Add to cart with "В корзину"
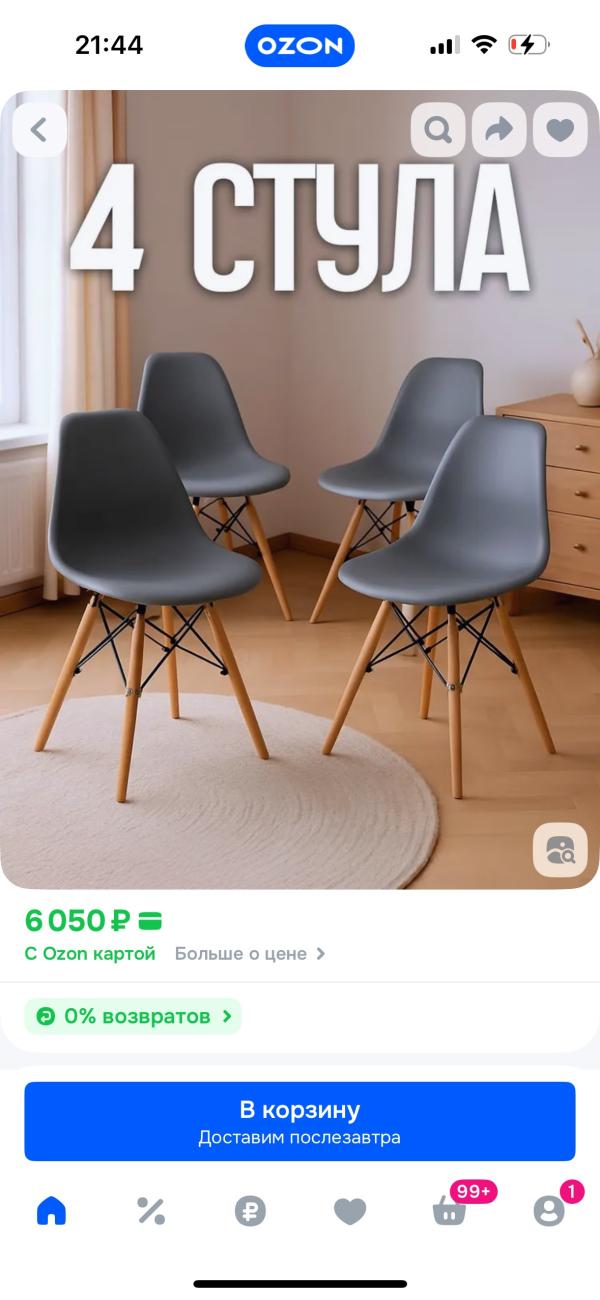This screenshot has width=600, height=1300. point(300,1121)
